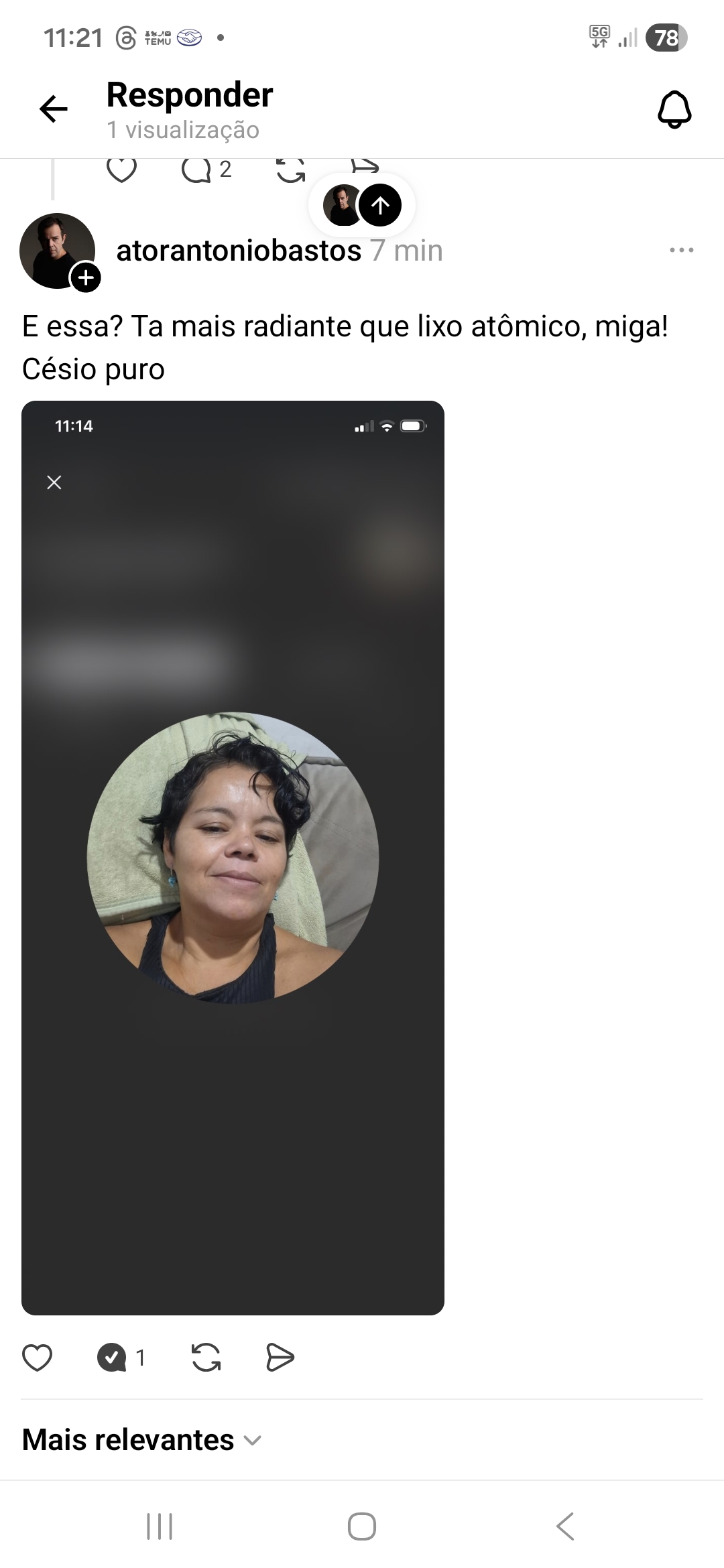The width and height of the screenshot is (724, 1568).
Task: Follow atorantoniobastos via avatar plus badge
Action: click(86, 277)
